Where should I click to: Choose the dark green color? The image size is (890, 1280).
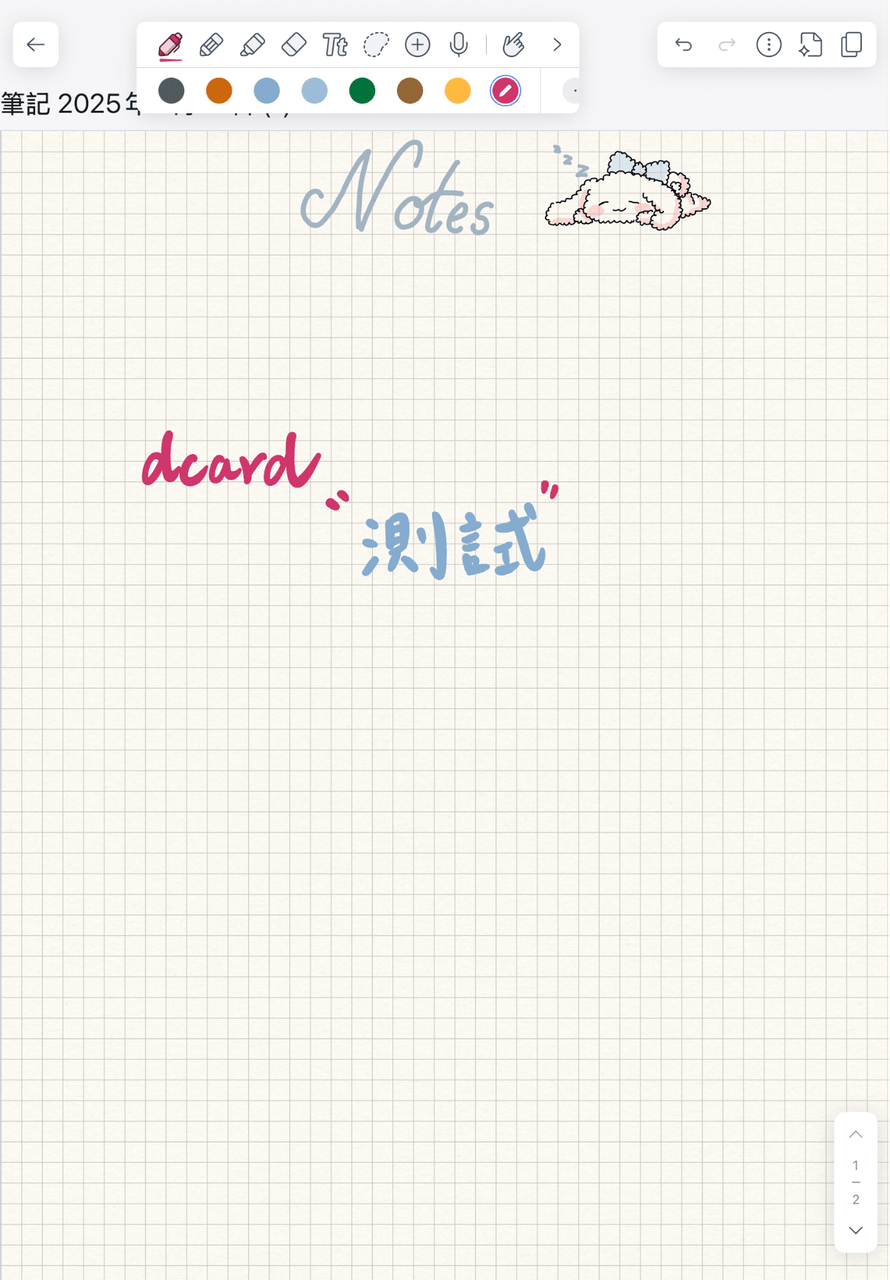(362, 91)
